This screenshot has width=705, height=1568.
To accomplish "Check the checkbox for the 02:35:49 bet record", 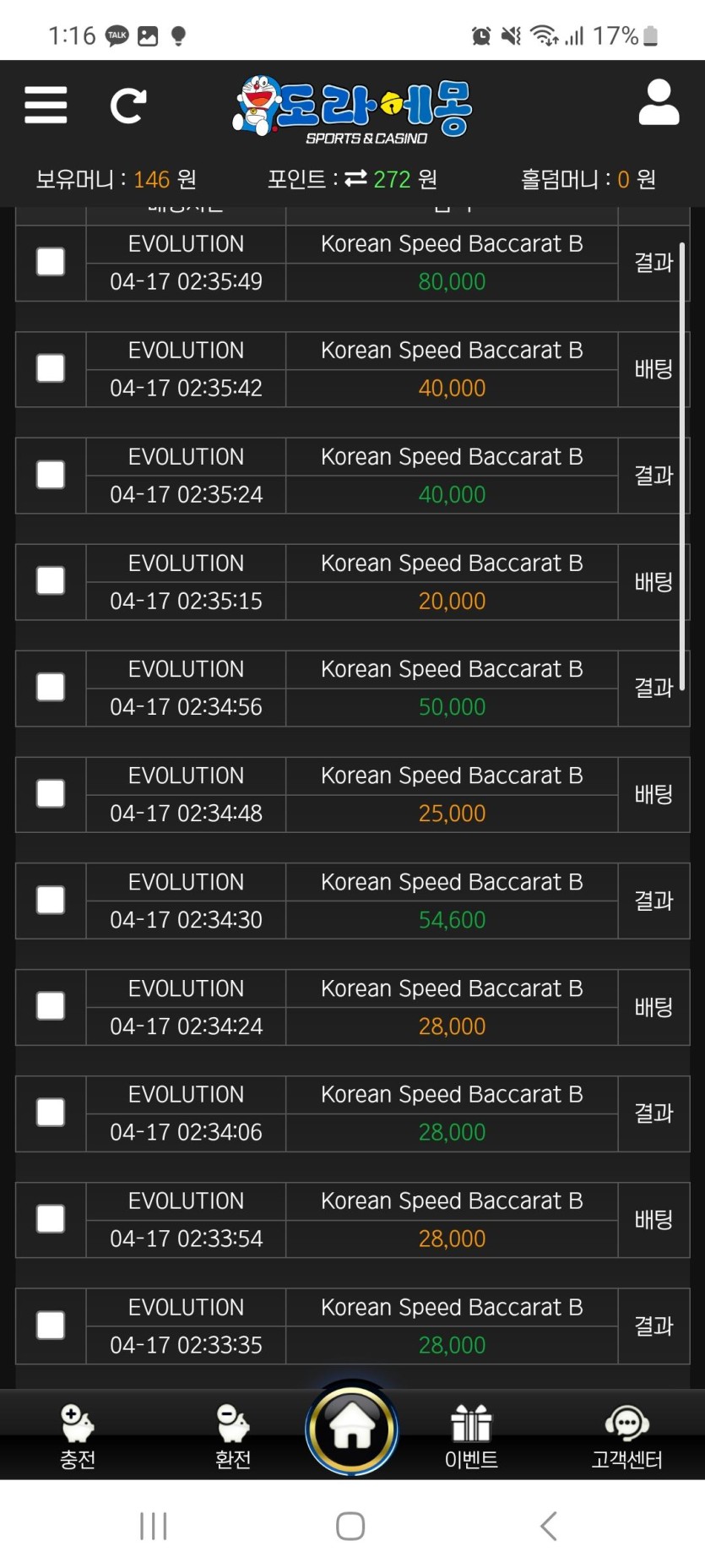I will 50,263.
